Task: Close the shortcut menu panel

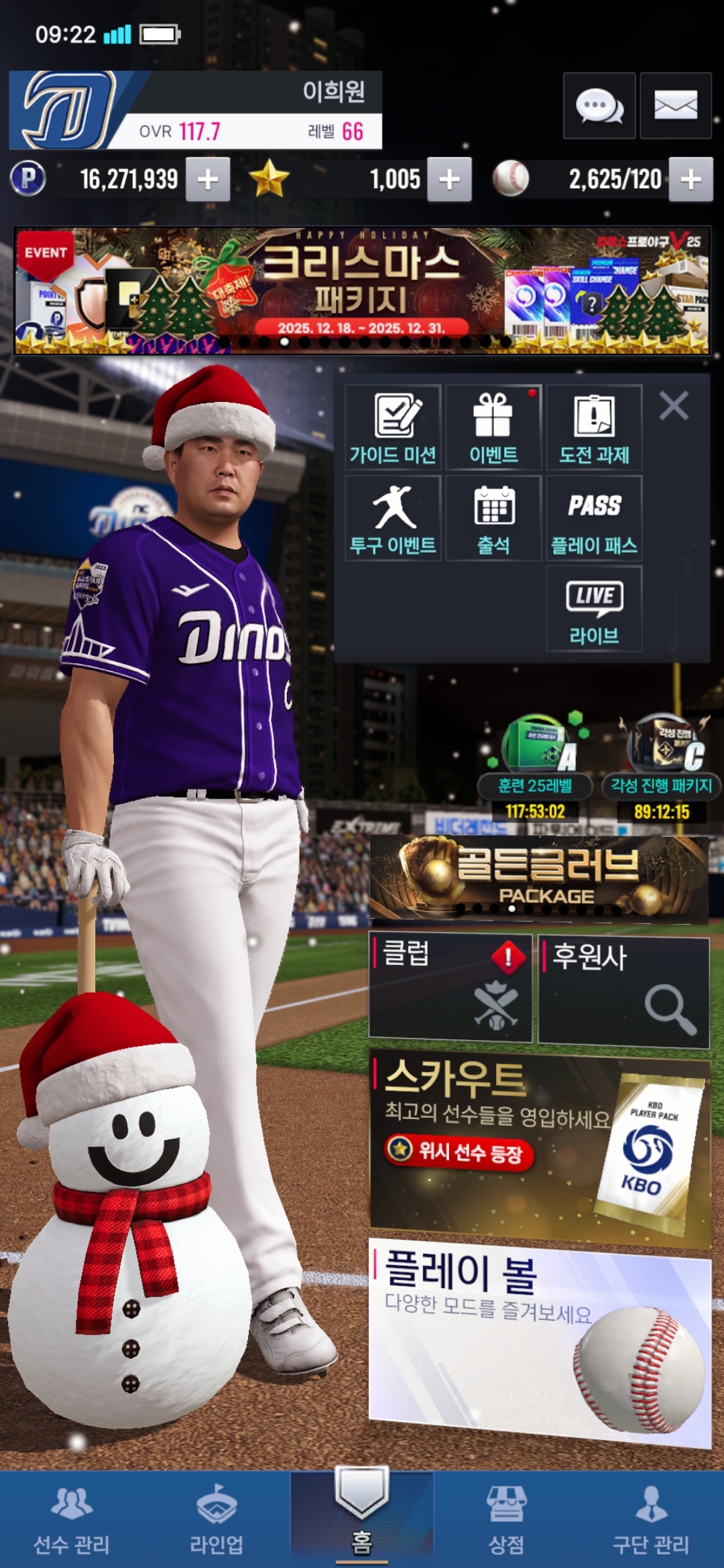Action: (673, 406)
